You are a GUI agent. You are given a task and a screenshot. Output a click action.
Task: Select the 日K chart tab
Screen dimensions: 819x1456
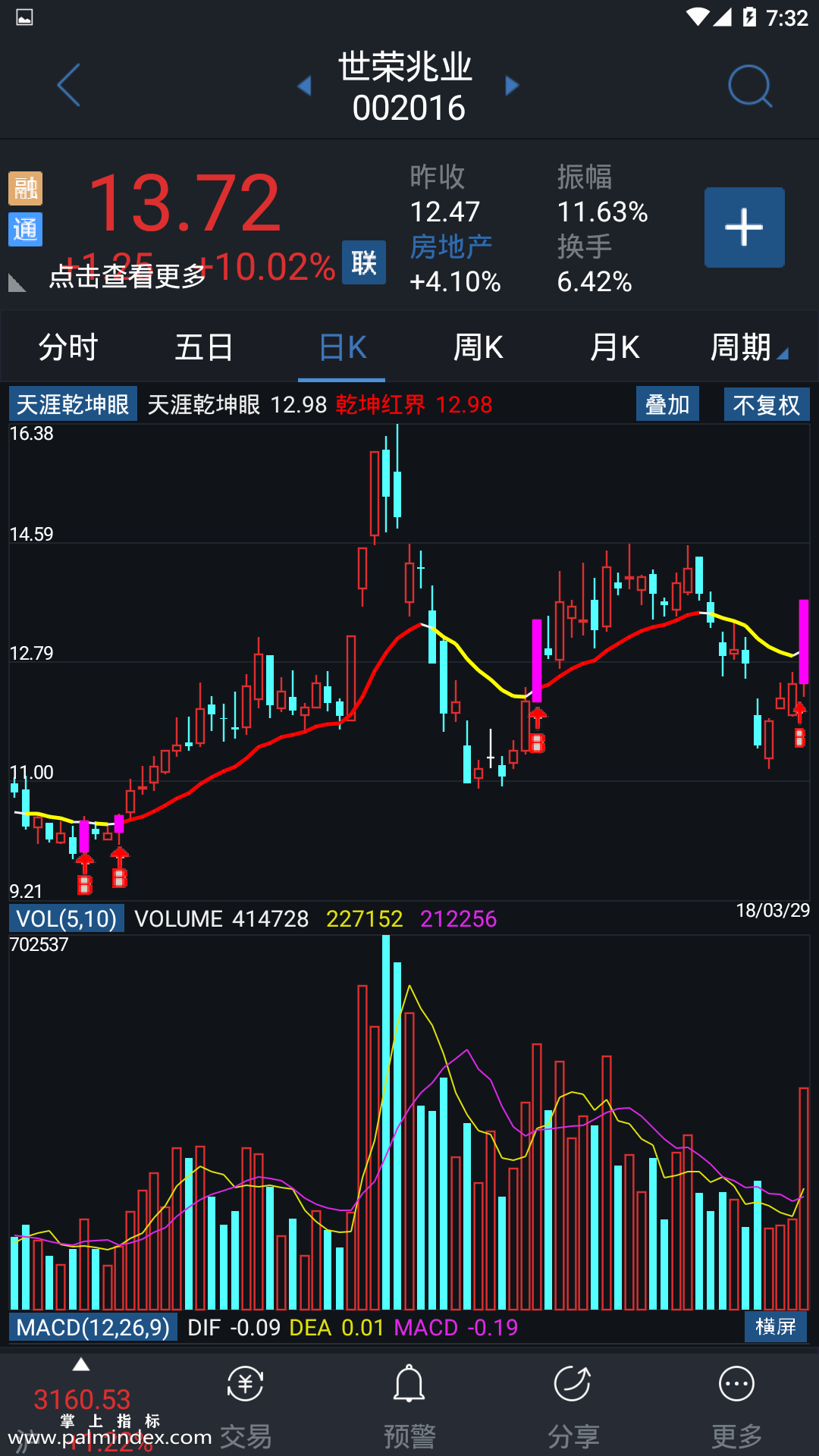(342, 348)
